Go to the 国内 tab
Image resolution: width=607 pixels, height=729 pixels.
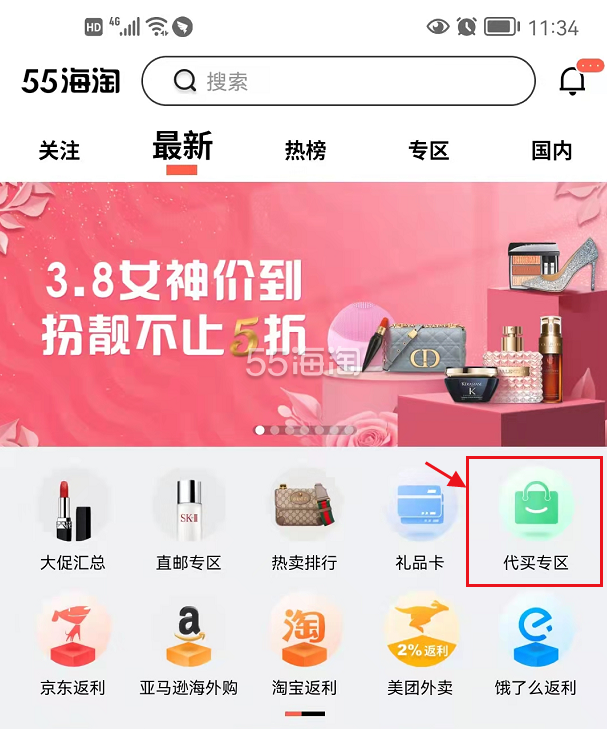(x=551, y=151)
